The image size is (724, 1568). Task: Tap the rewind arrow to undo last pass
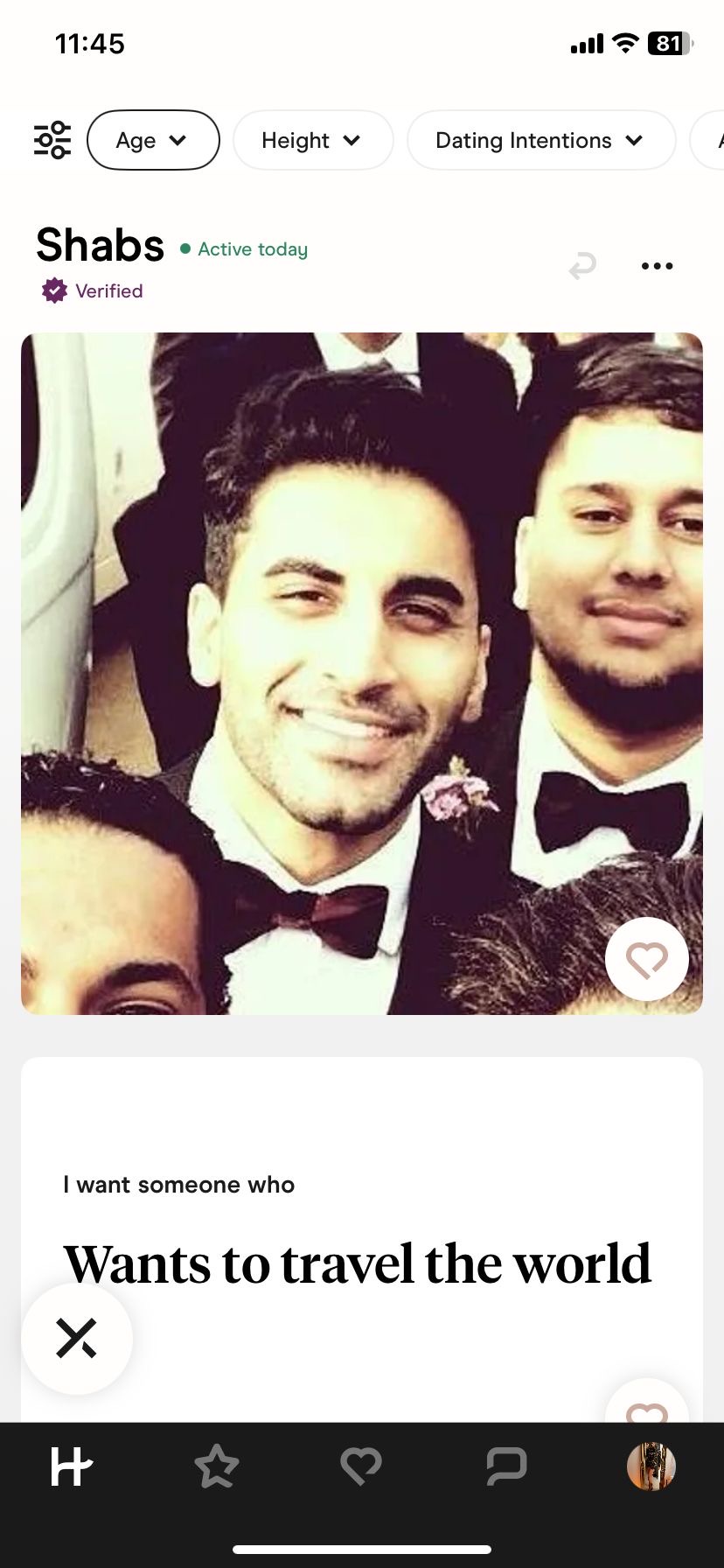click(582, 265)
